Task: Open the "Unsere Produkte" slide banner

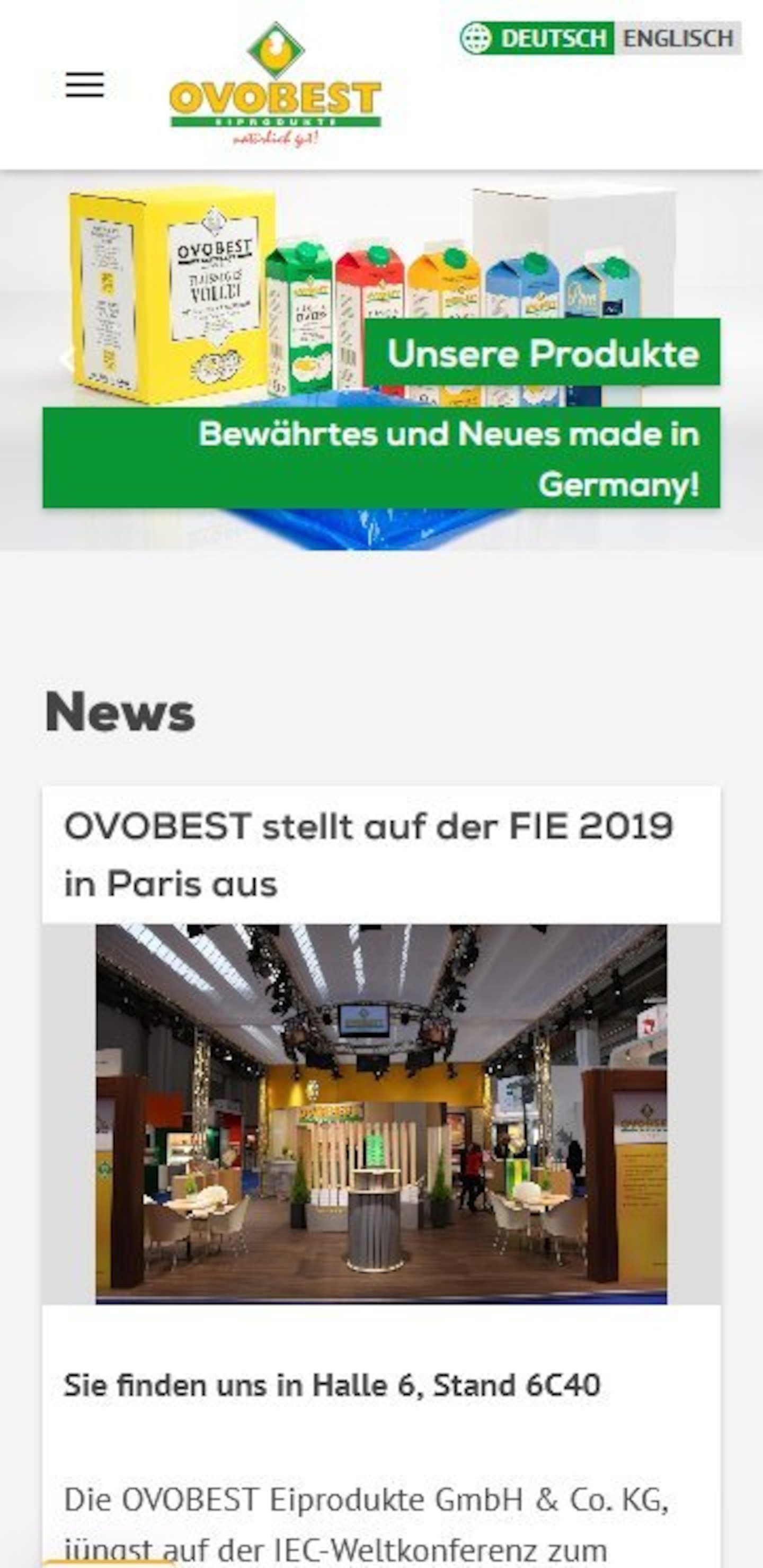Action: 545,355
